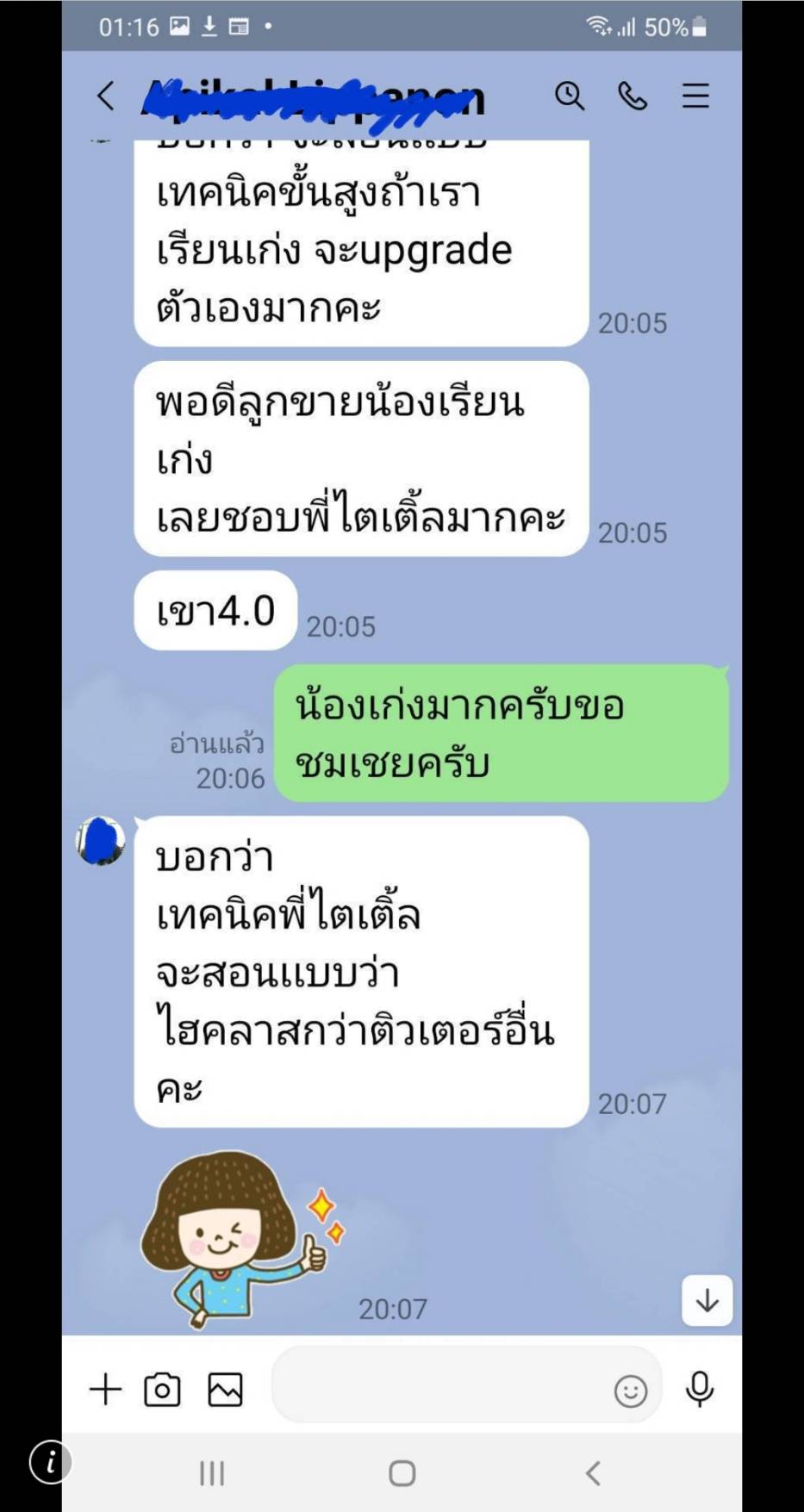Start a voice call
804x1512 pixels.
(633, 96)
